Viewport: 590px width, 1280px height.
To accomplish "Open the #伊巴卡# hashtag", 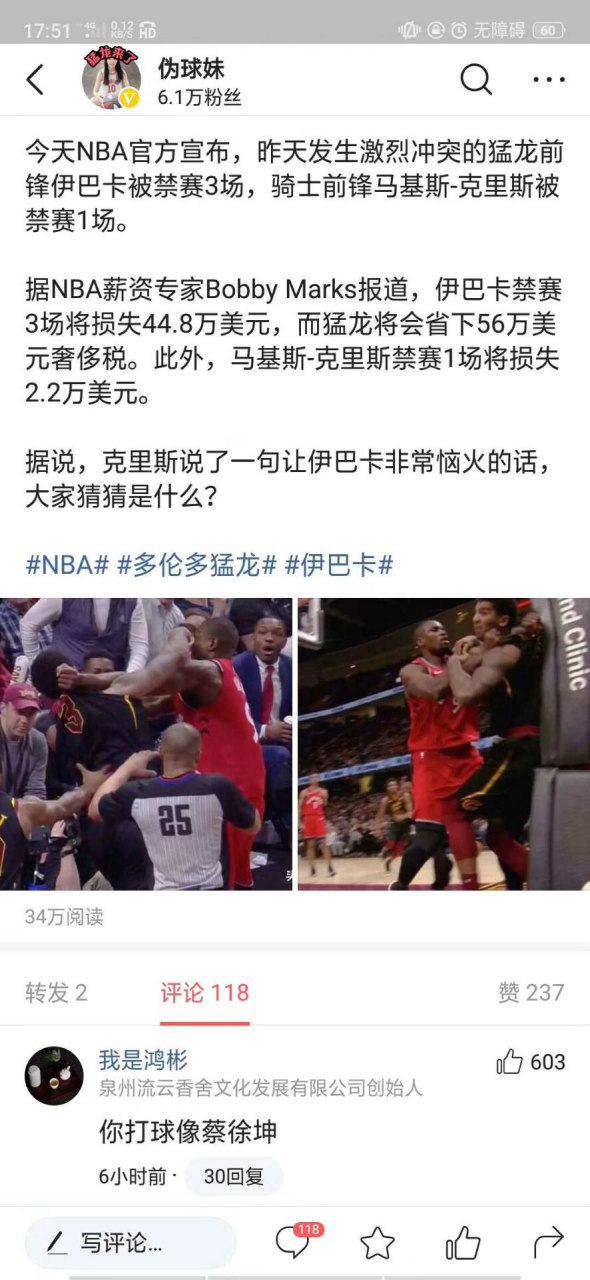I will click(339, 564).
